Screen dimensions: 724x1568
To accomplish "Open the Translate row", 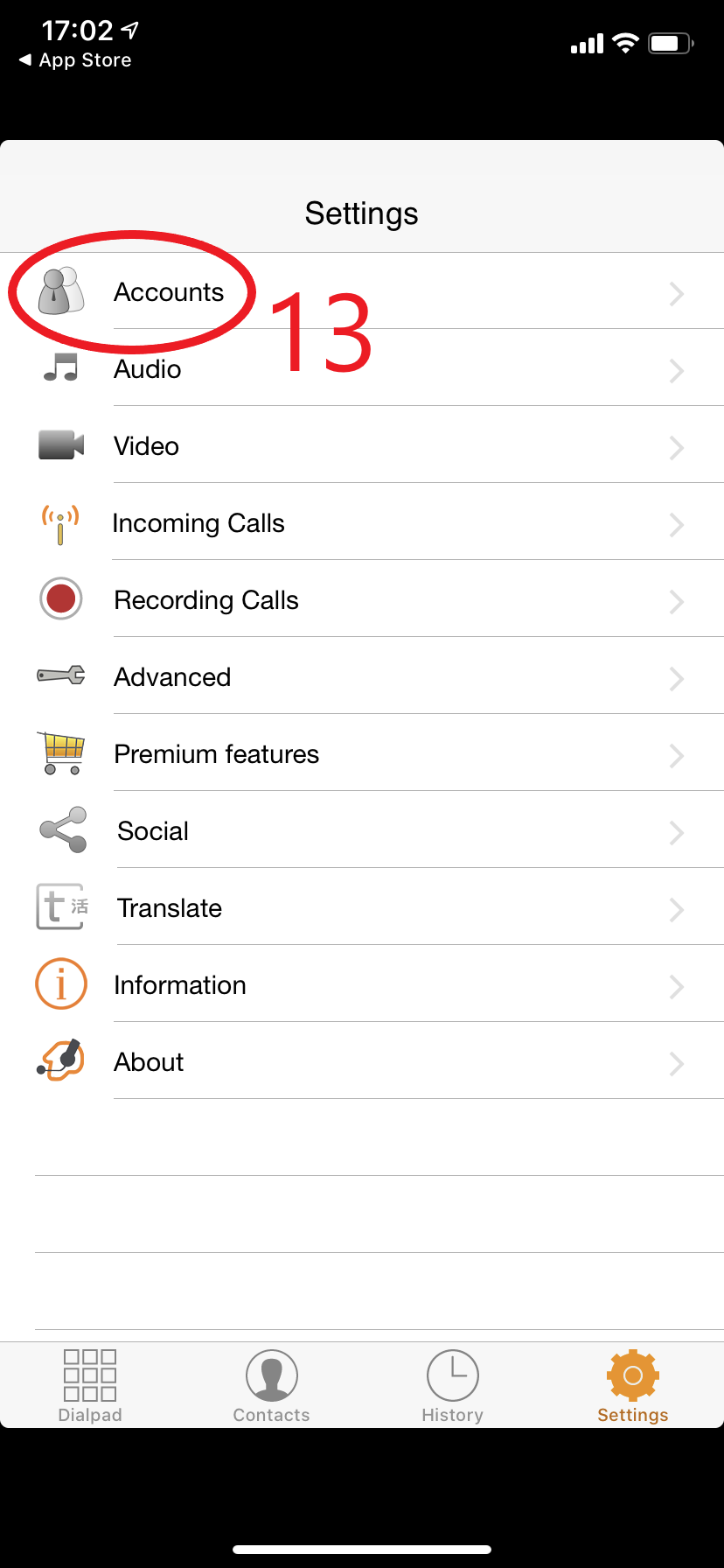I will [362, 907].
